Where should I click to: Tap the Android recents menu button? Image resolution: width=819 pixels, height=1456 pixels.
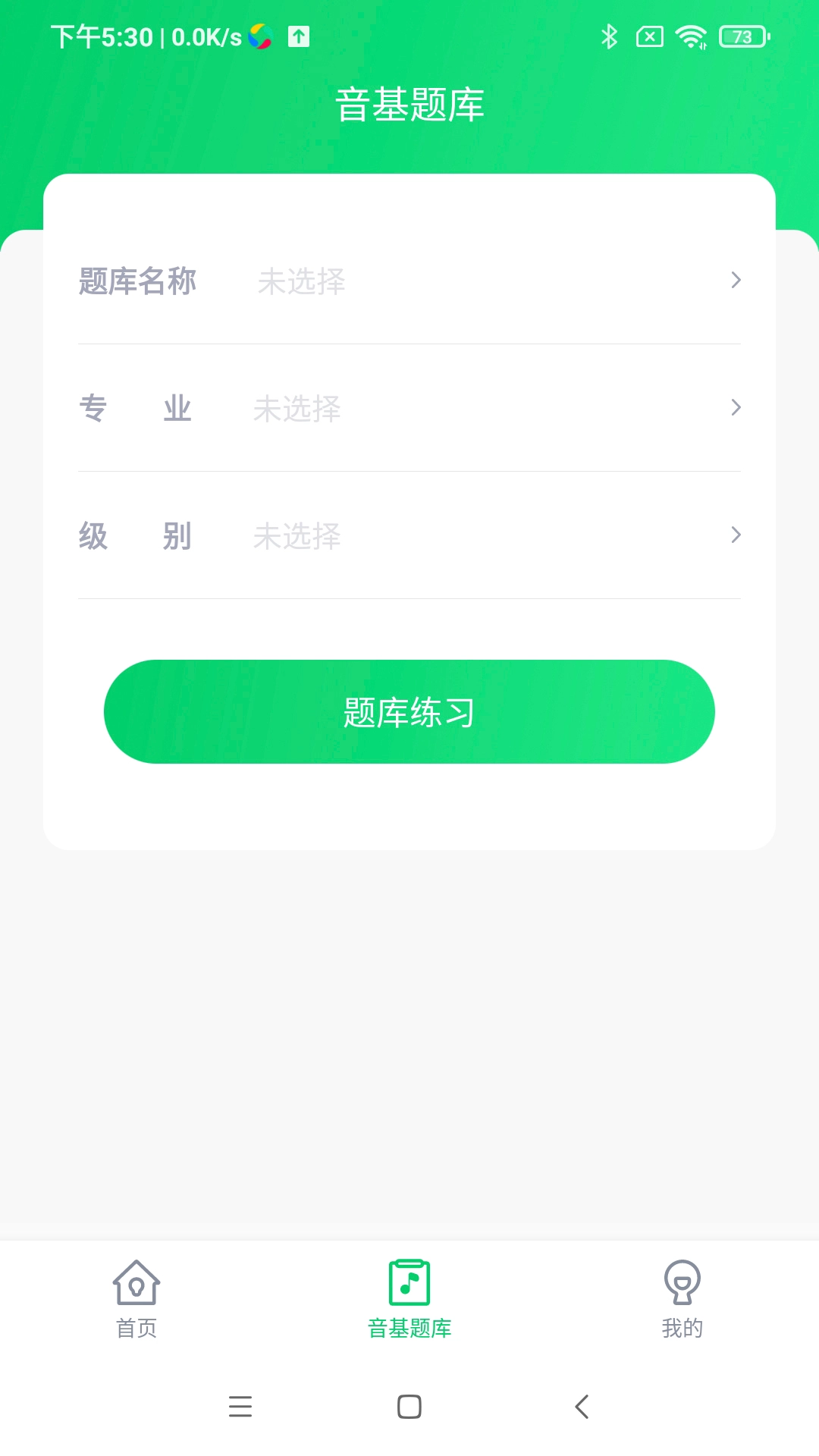(x=240, y=1408)
